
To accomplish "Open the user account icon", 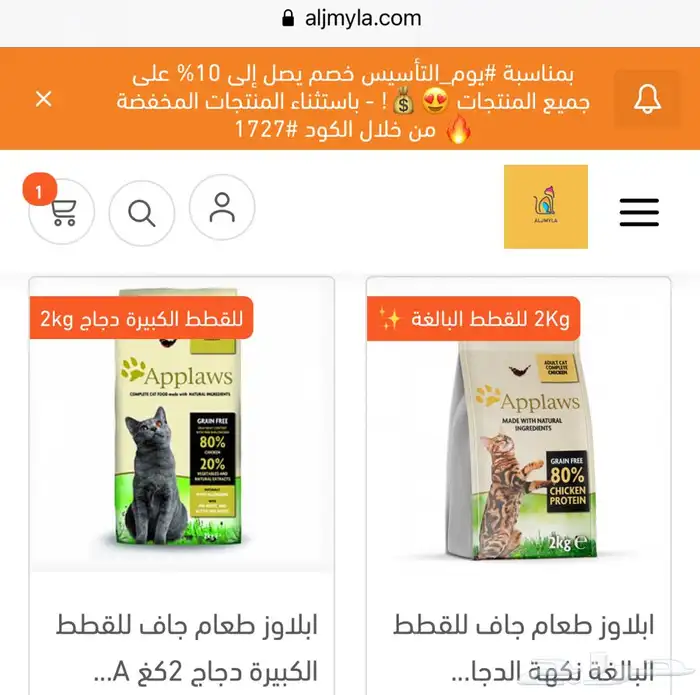I will pos(222,207).
